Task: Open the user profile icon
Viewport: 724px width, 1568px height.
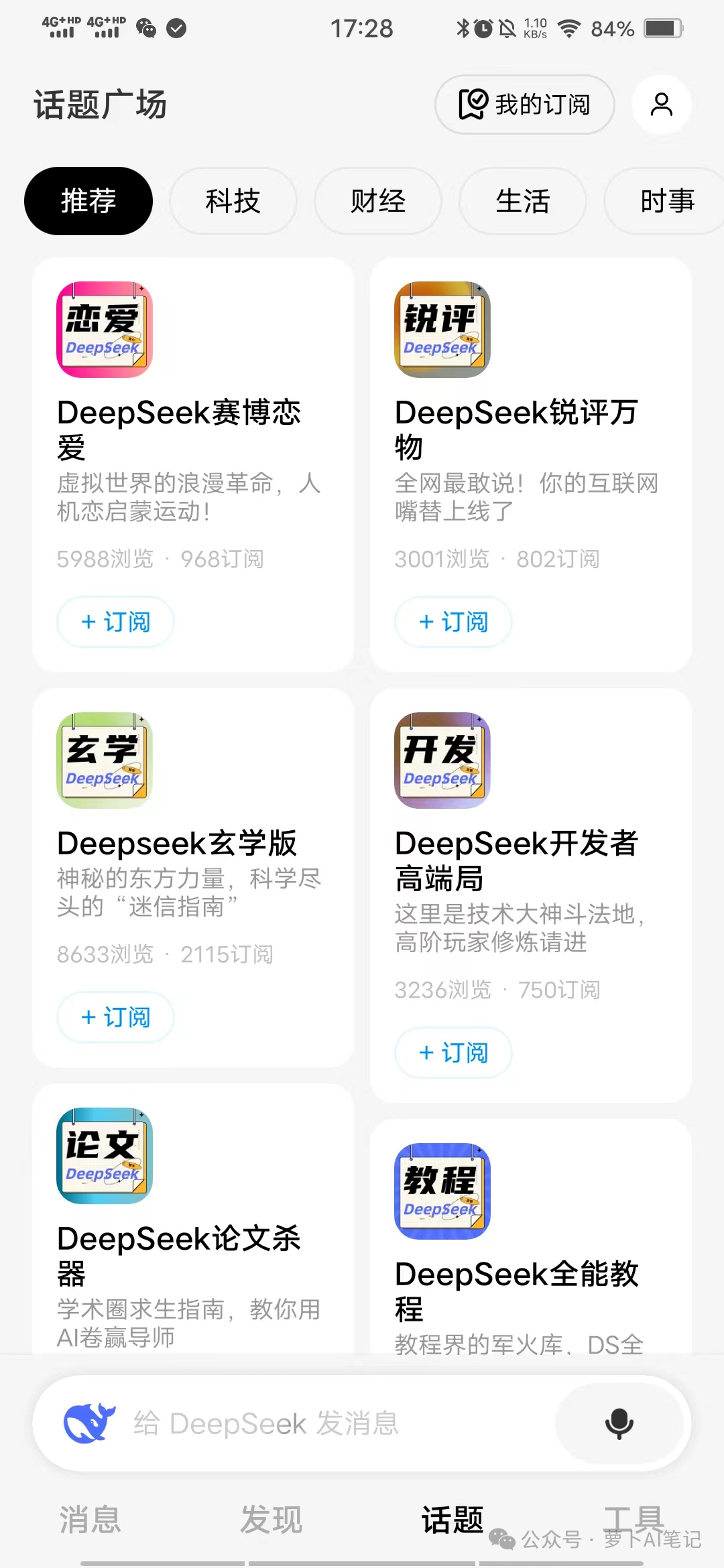Action: pos(661,105)
